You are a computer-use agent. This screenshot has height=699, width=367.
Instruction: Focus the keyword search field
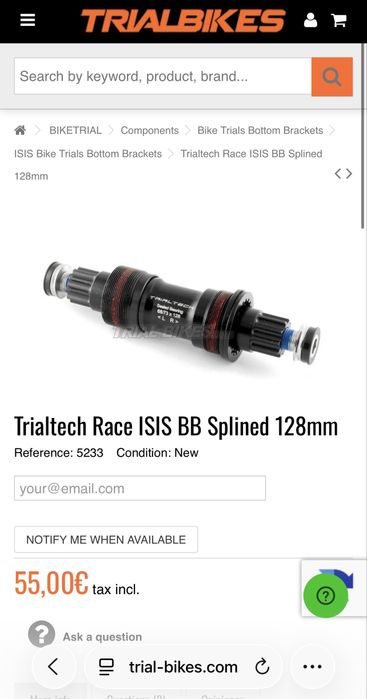(x=163, y=76)
